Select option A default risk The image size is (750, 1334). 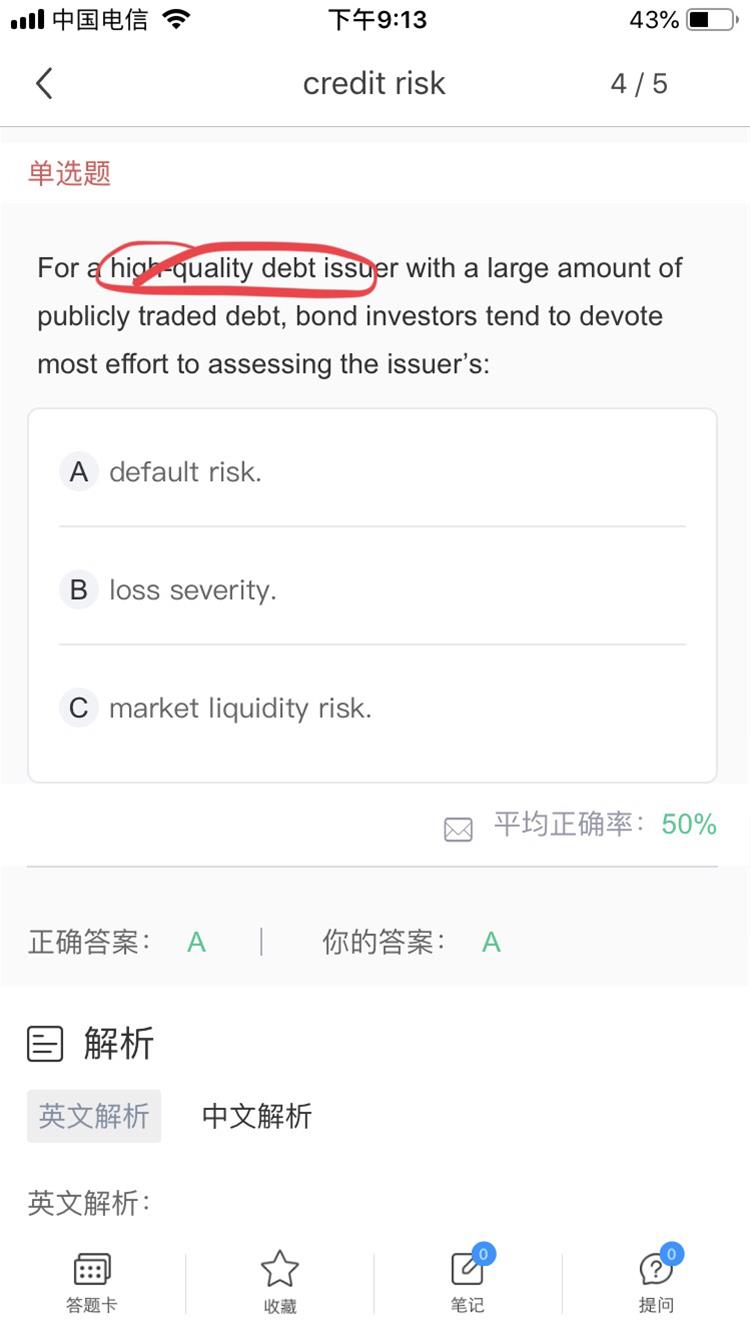coord(372,471)
